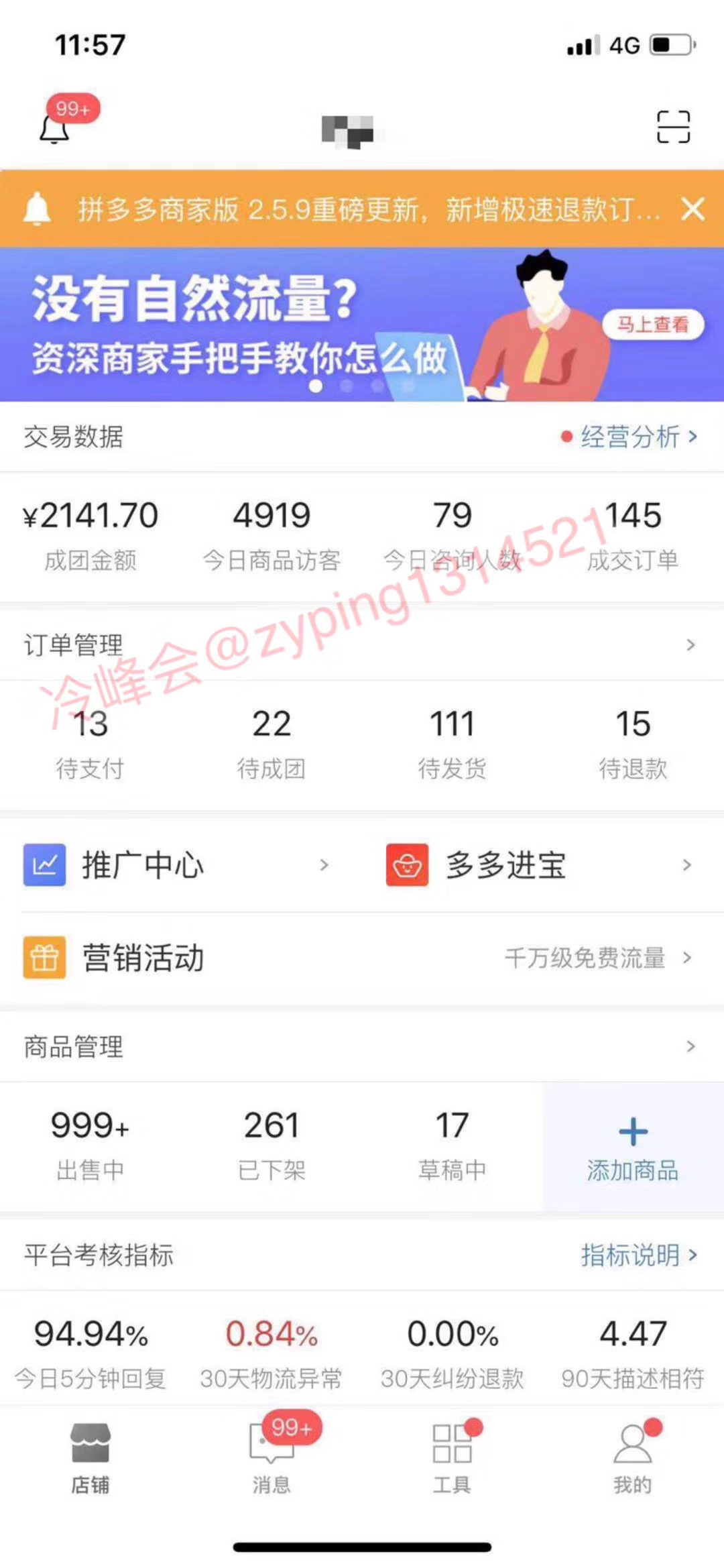
Task: Select the blue 推广中心 chart icon
Action: tap(44, 865)
